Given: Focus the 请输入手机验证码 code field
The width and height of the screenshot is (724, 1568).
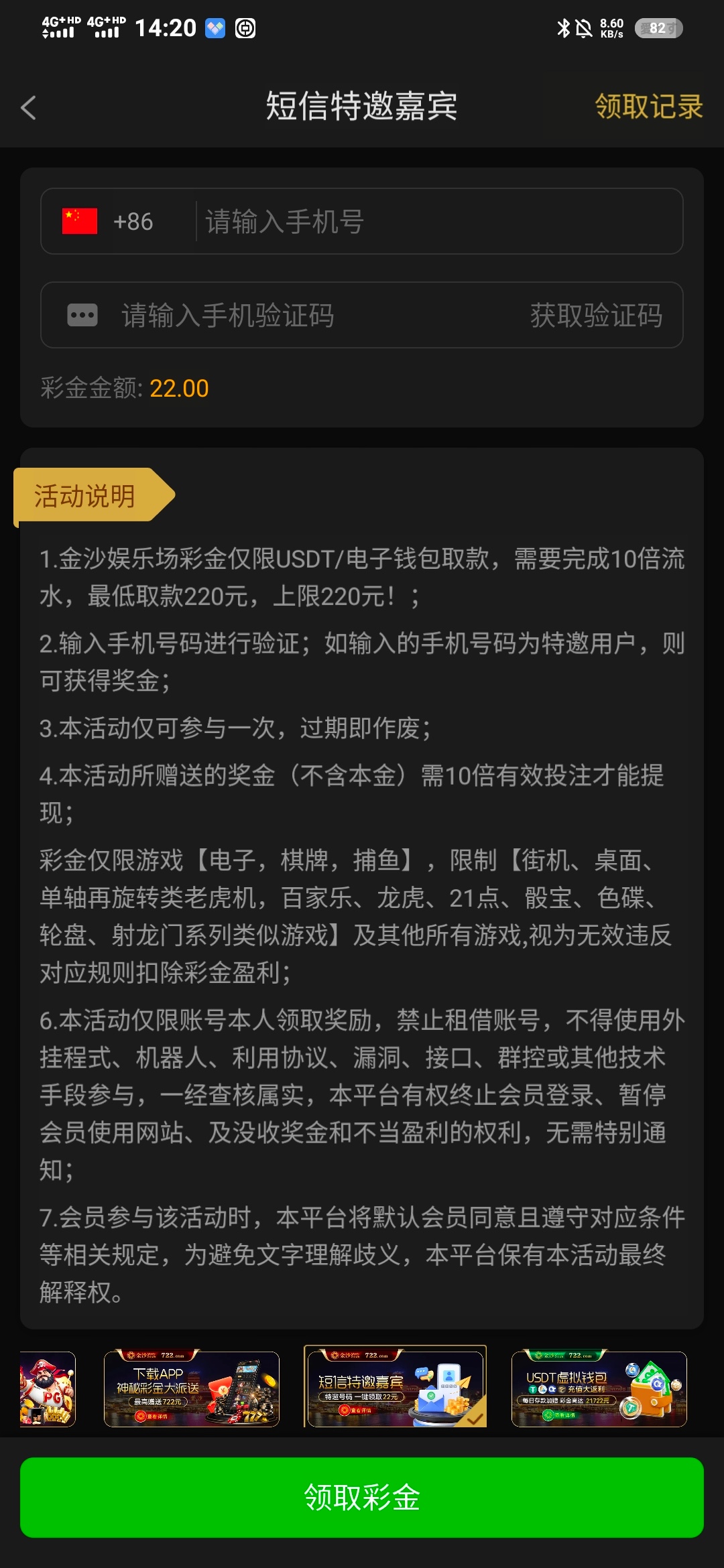Looking at the screenshot, I should [x=295, y=315].
